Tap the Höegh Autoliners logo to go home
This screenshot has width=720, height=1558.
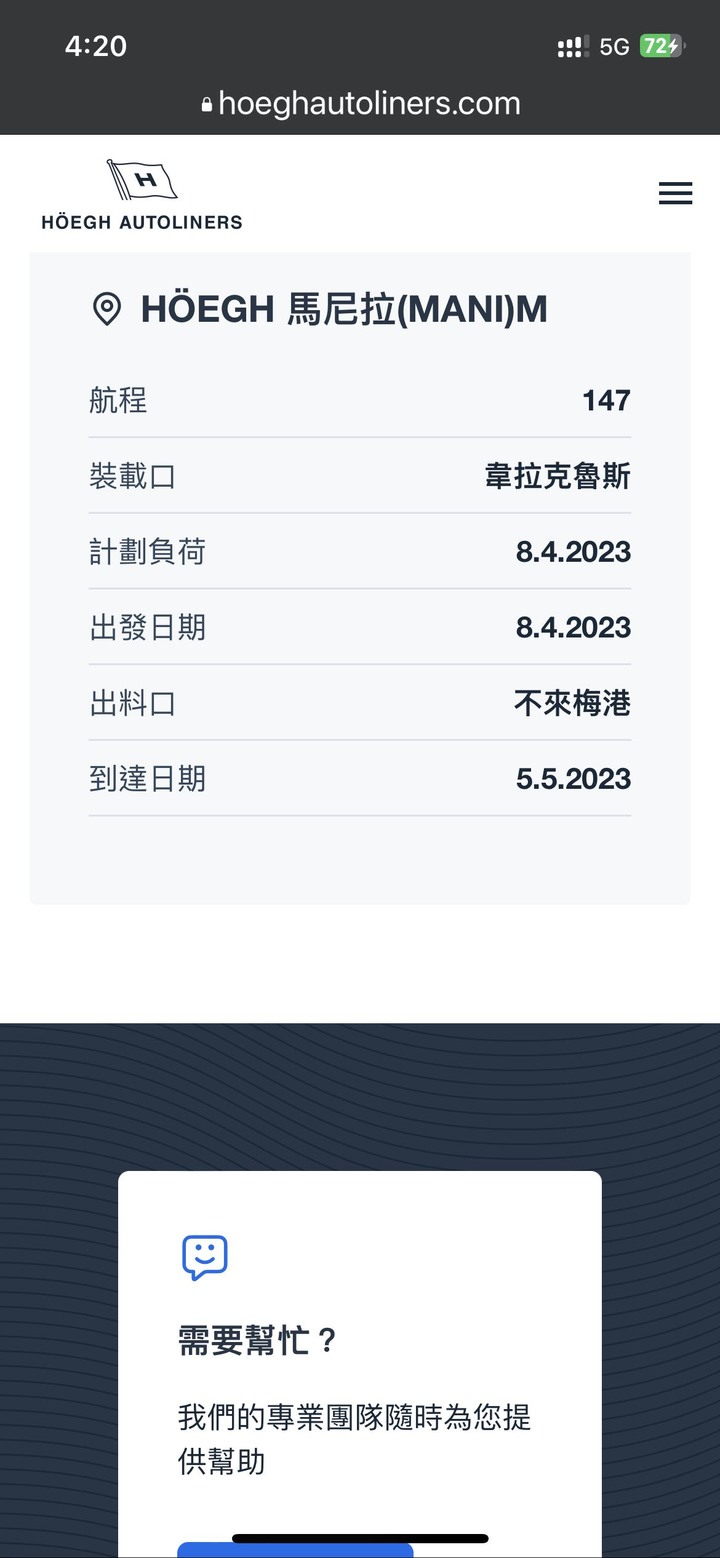click(x=142, y=196)
